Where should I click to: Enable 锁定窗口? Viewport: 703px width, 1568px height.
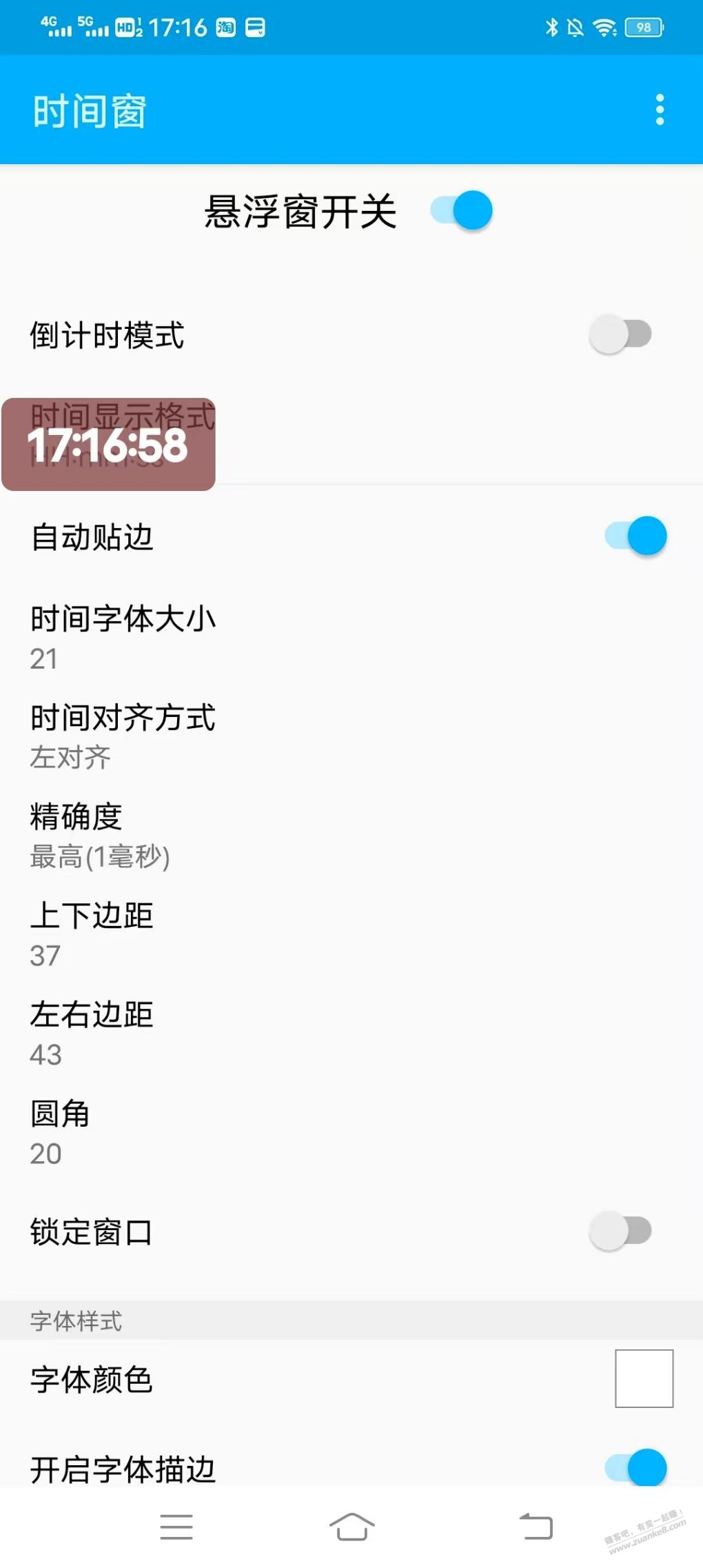pyautogui.click(x=620, y=1231)
